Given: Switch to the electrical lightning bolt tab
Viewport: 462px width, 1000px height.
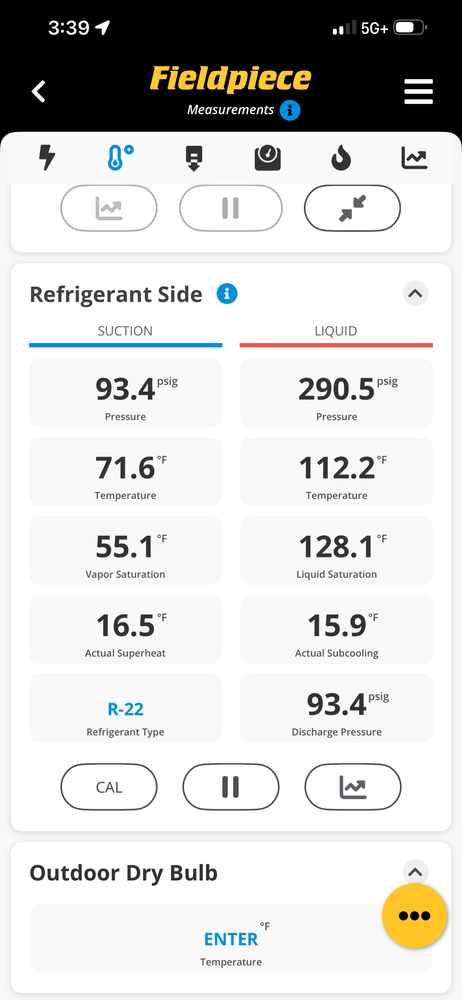Looking at the screenshot, I should [x=47, y=157].
